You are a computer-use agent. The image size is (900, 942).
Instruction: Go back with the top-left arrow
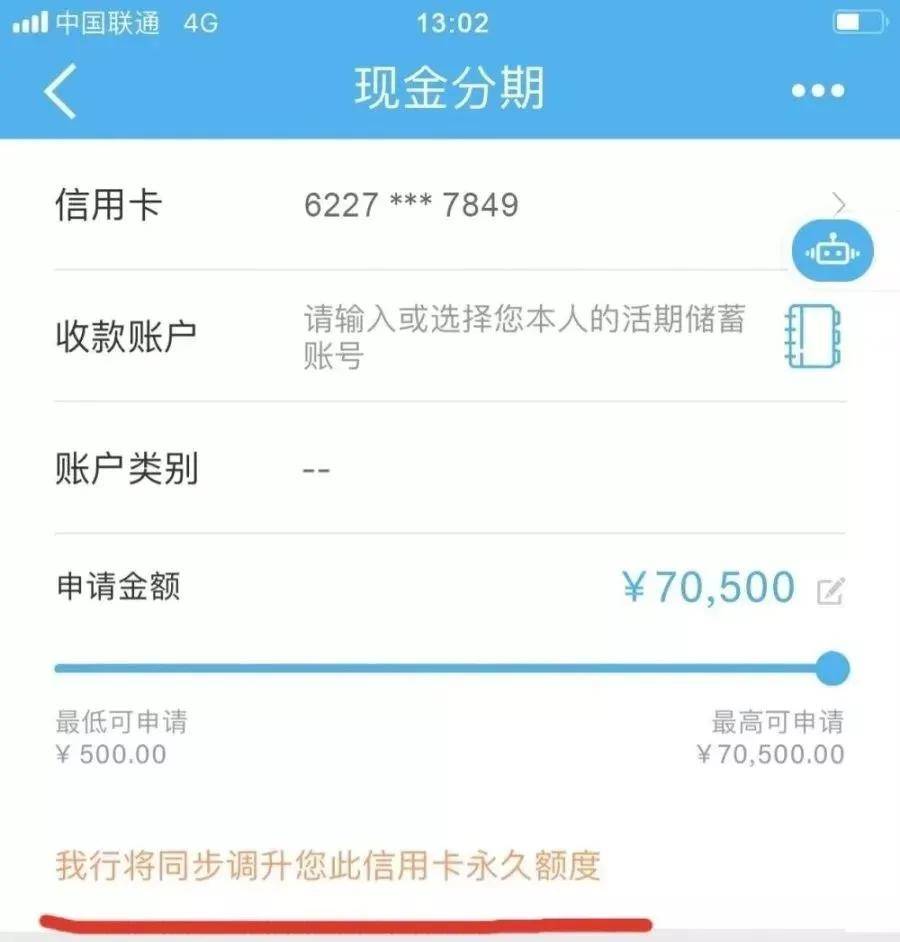[60, 91]
